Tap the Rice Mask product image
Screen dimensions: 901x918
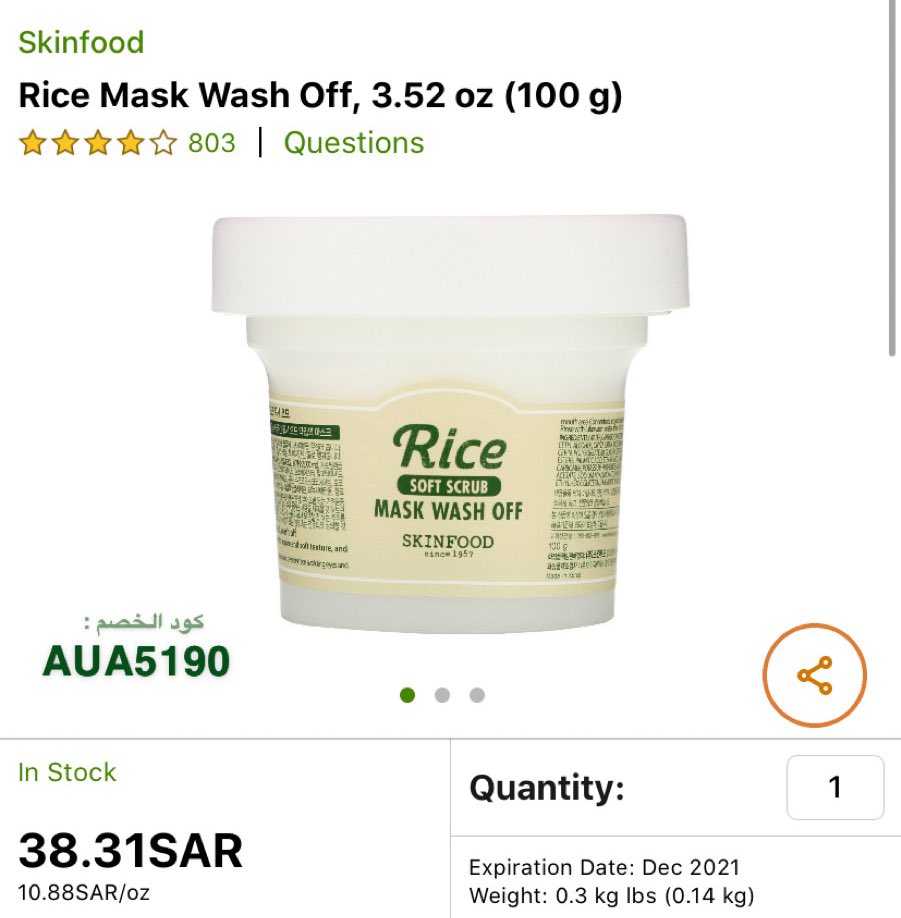[449, 430]
